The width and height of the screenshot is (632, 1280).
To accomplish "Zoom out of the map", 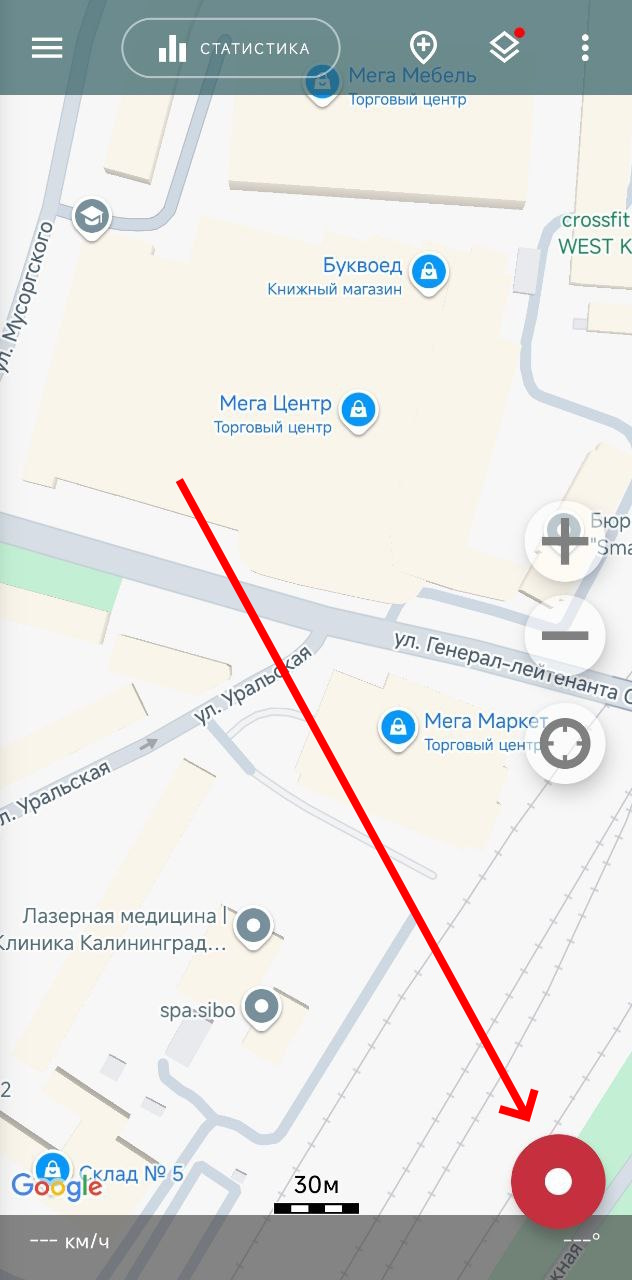I will pyautogui.click(x=565, y=636).
